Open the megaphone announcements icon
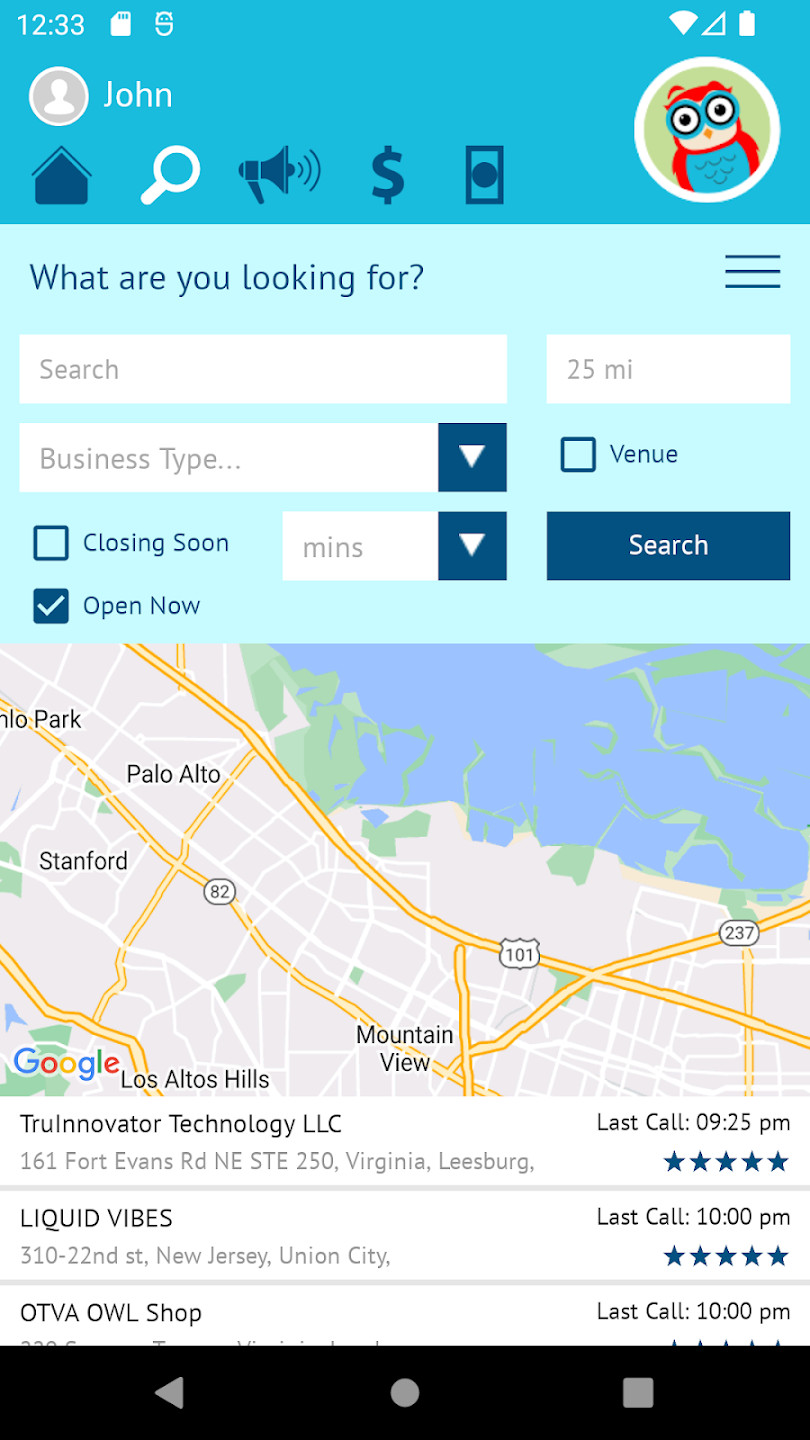 tap(279, 175)
